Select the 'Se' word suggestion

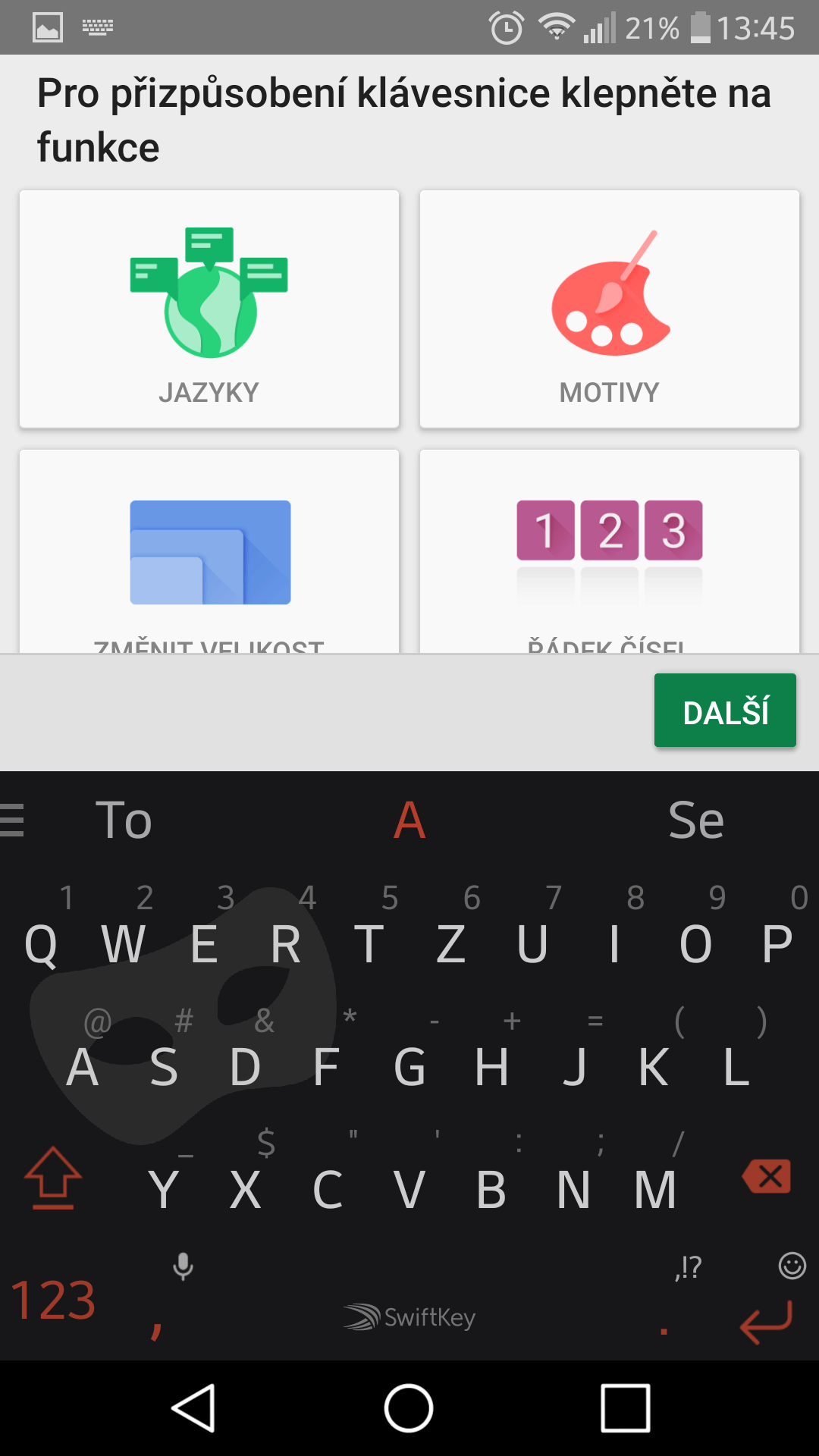(x=696, y=821)
